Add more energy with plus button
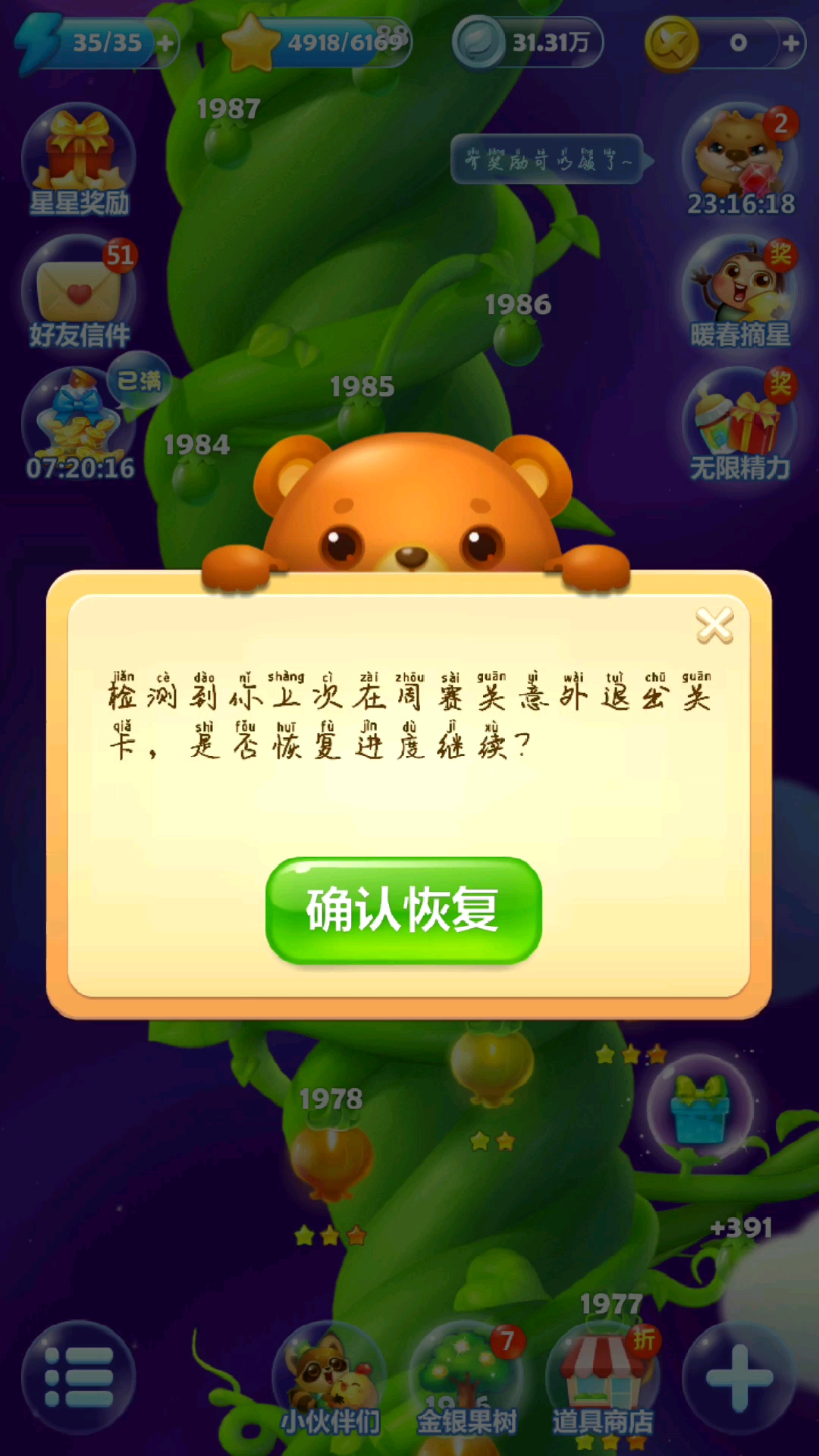 click(x=165, y=43)
